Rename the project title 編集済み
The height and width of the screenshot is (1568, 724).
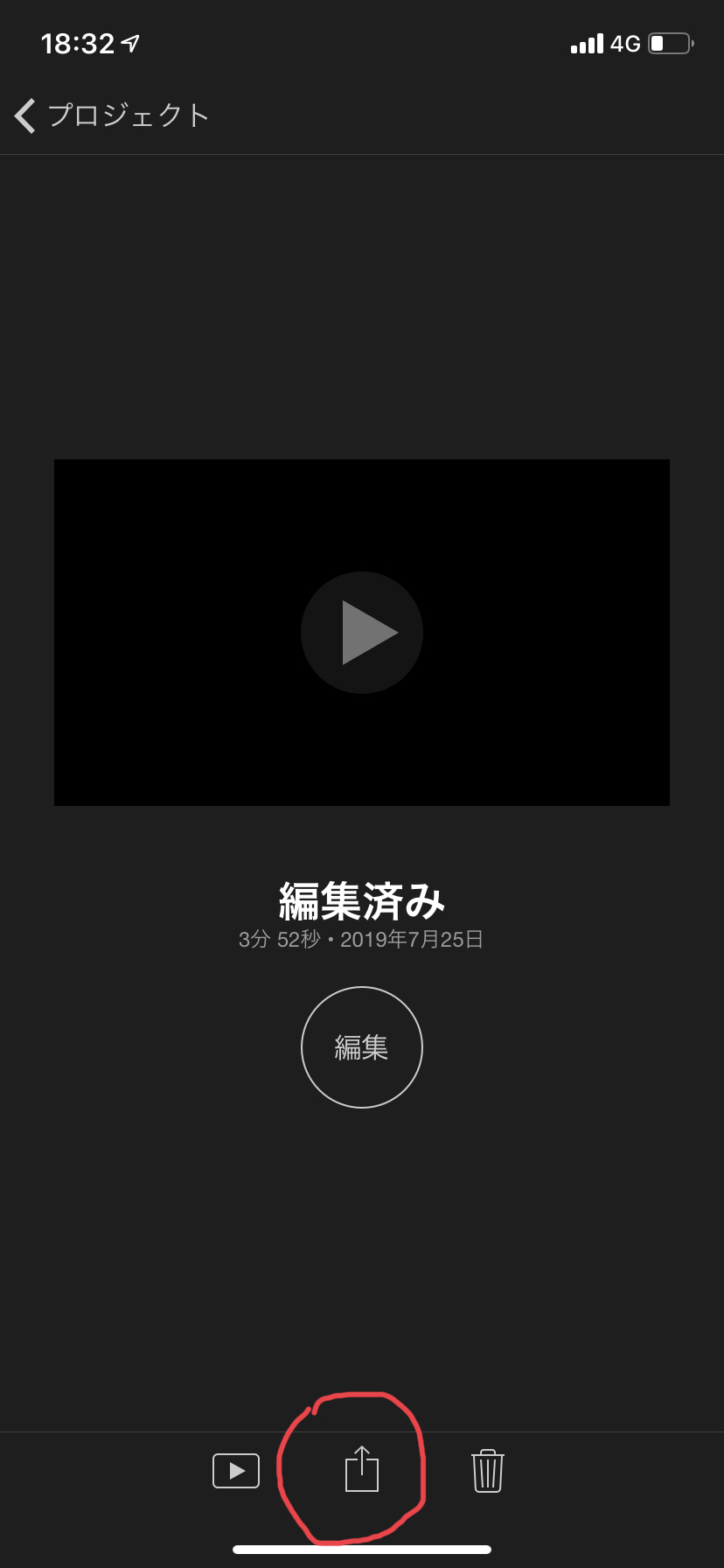tap(362, 901)
